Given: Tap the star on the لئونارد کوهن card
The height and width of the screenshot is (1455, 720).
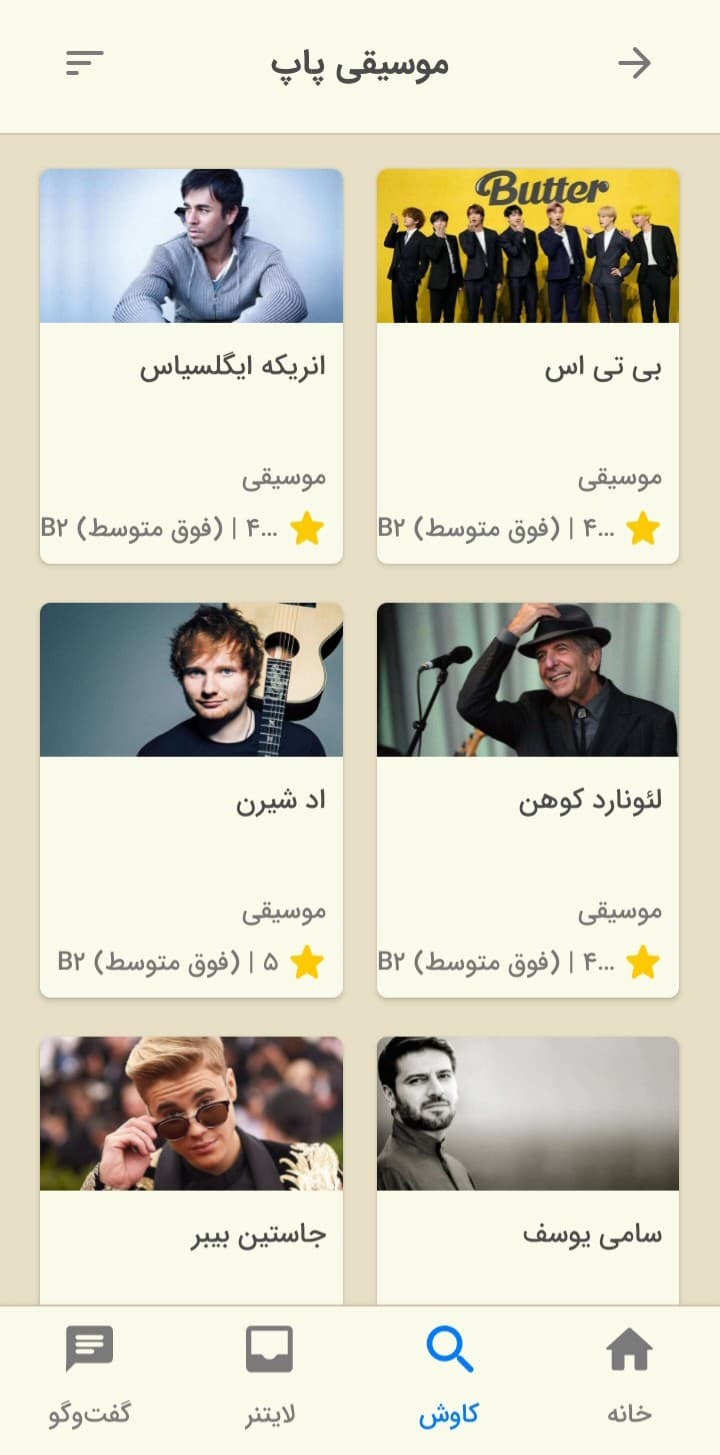Looking at the screenshot, I should click(644, 962).
